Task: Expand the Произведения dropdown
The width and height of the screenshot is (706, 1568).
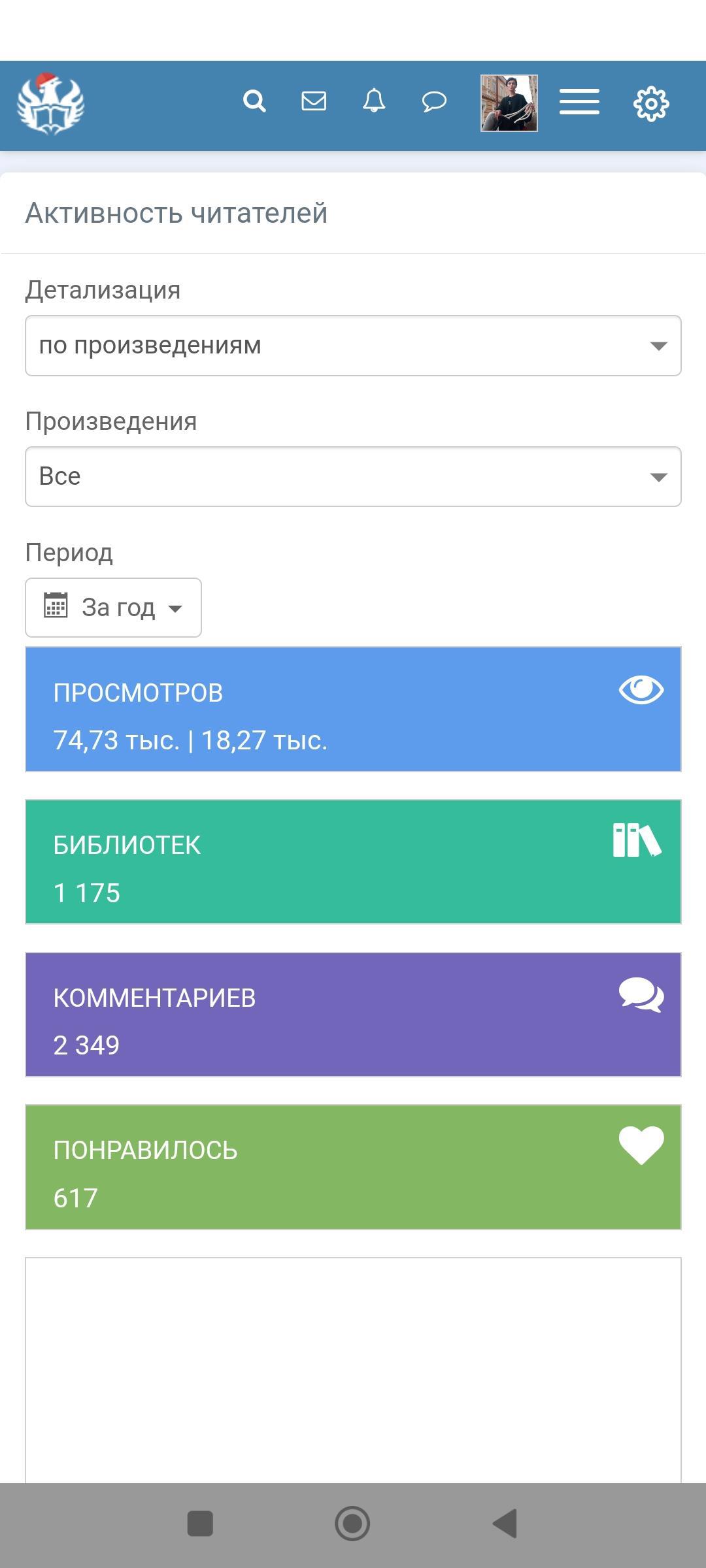Action: point(353,476)
